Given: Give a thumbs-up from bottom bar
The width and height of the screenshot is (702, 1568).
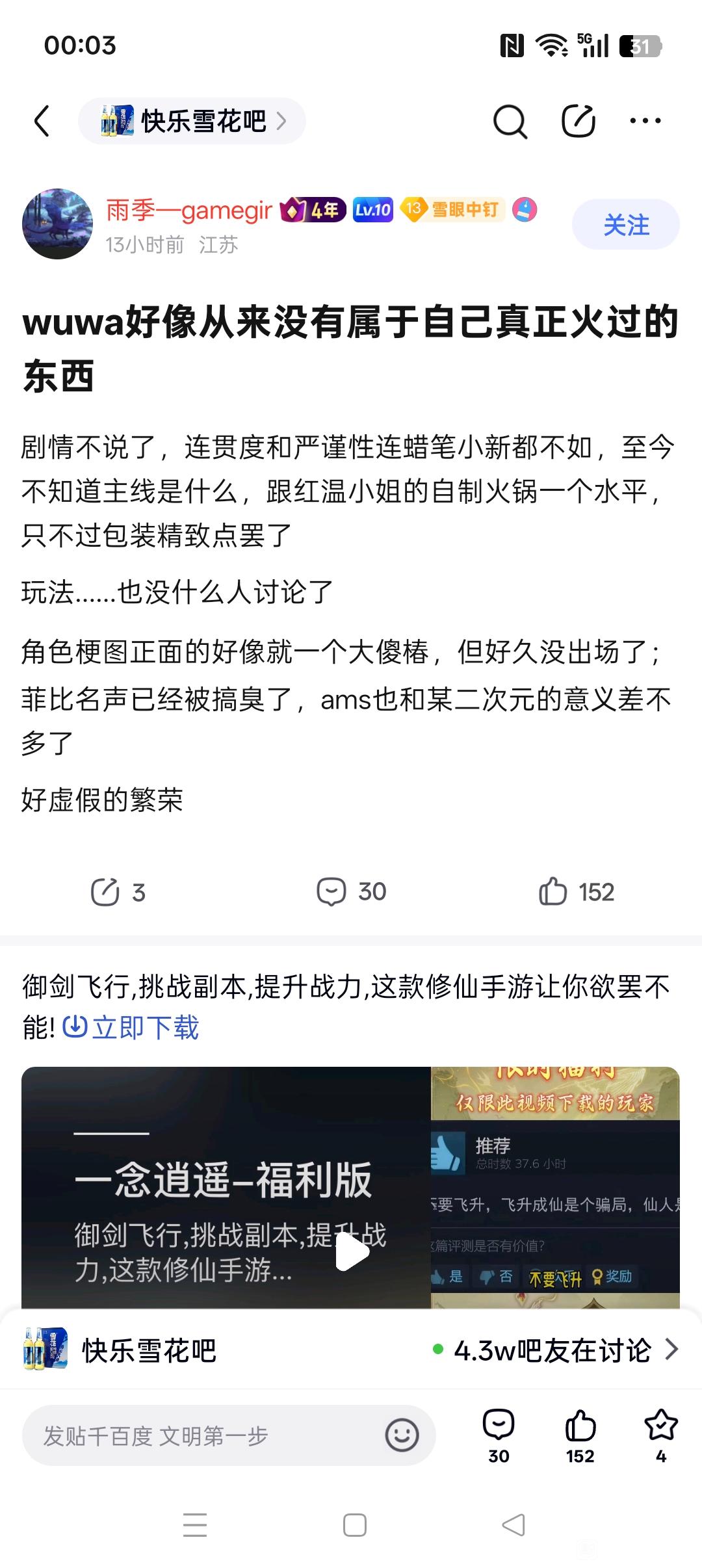Looking at the screenshot, I should coord(580,1435).
